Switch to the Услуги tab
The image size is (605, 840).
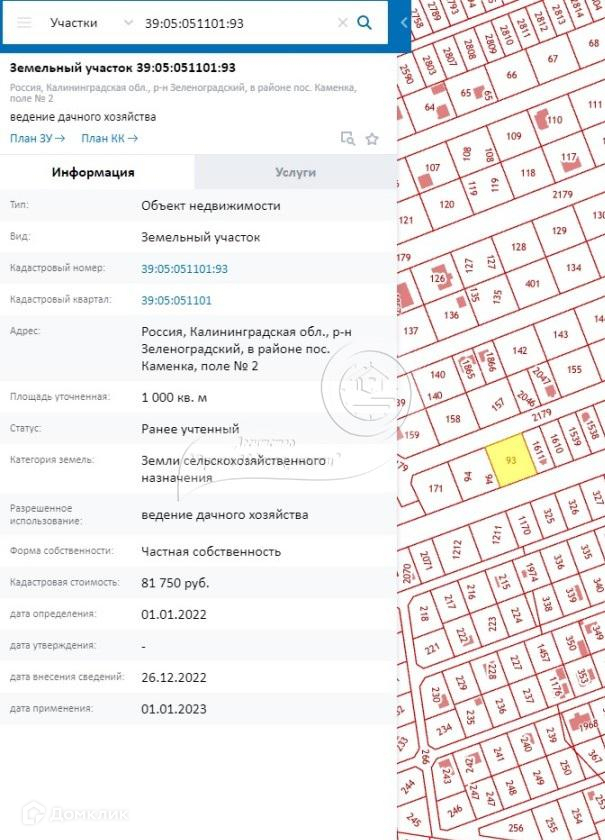(296, 172)
